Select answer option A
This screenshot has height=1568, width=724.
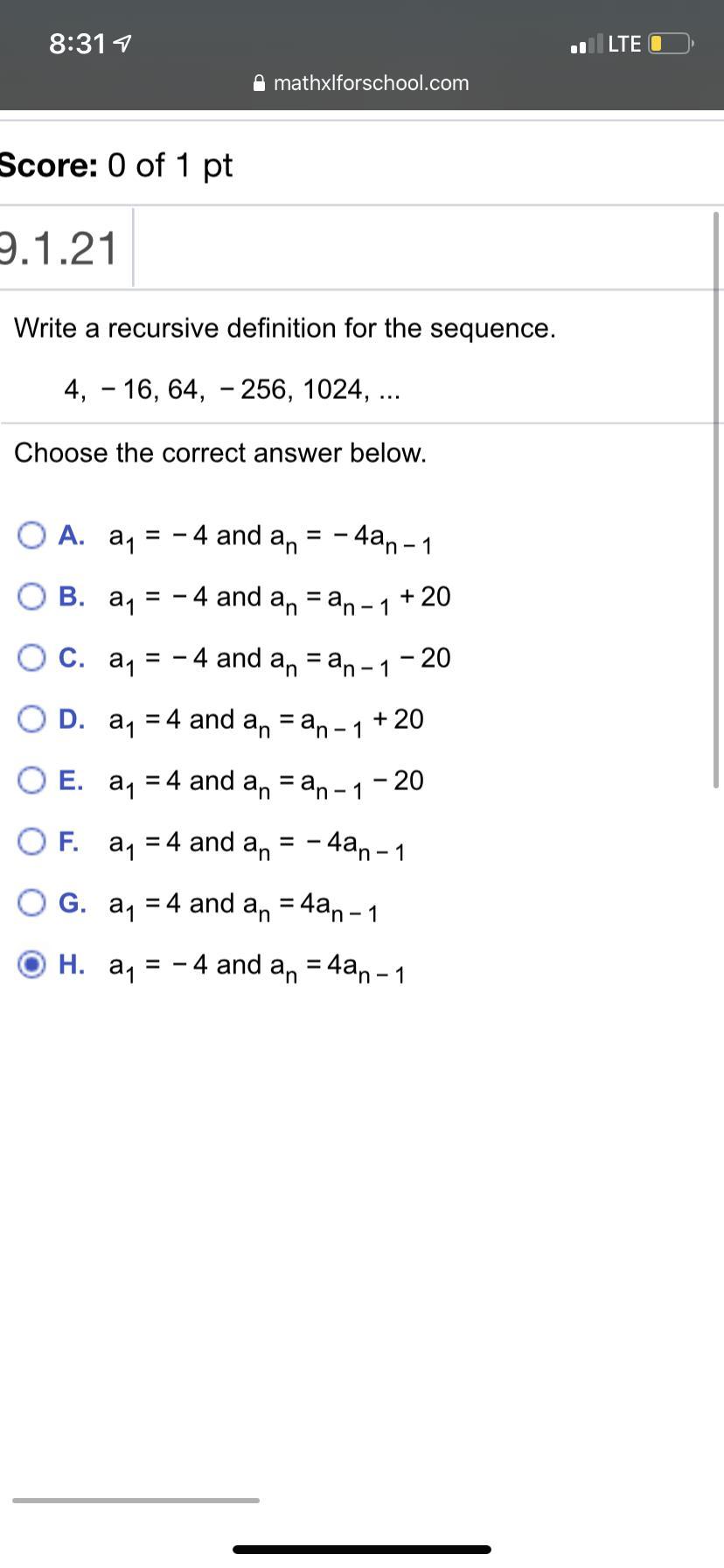(x=32, y=535)
